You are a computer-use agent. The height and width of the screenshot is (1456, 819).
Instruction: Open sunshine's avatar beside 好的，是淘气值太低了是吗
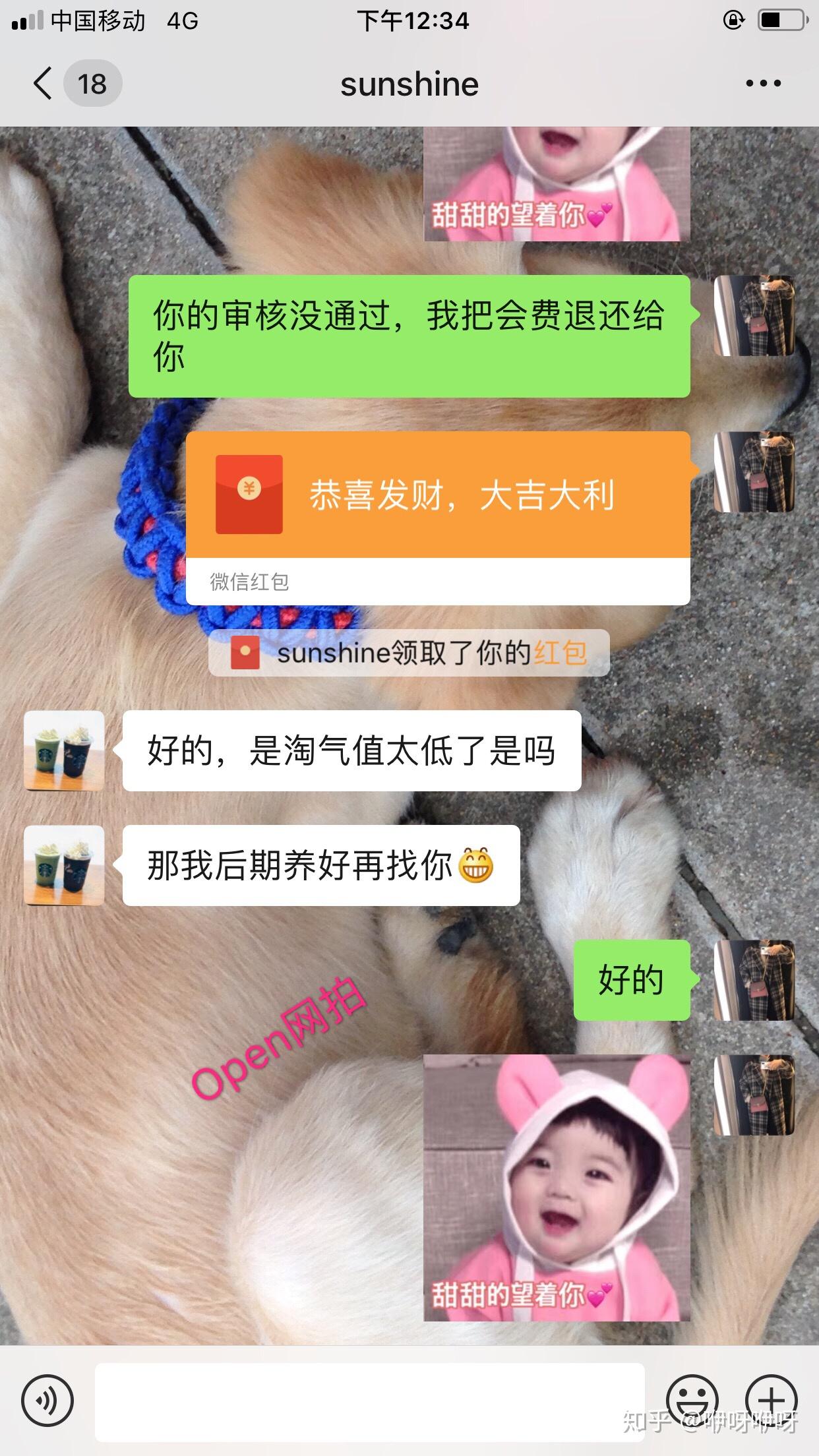point(64,750)
